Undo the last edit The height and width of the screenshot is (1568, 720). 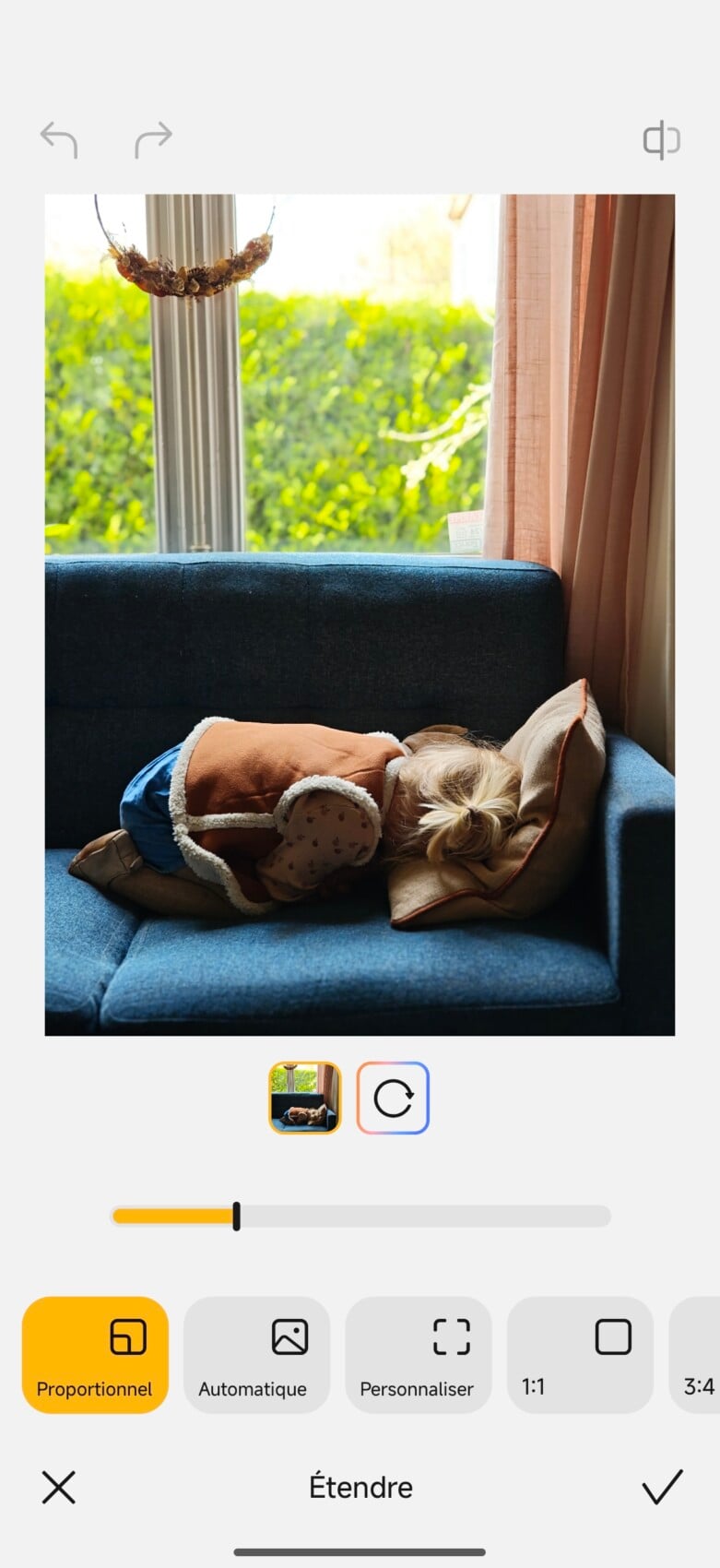(x=59, y=140)
